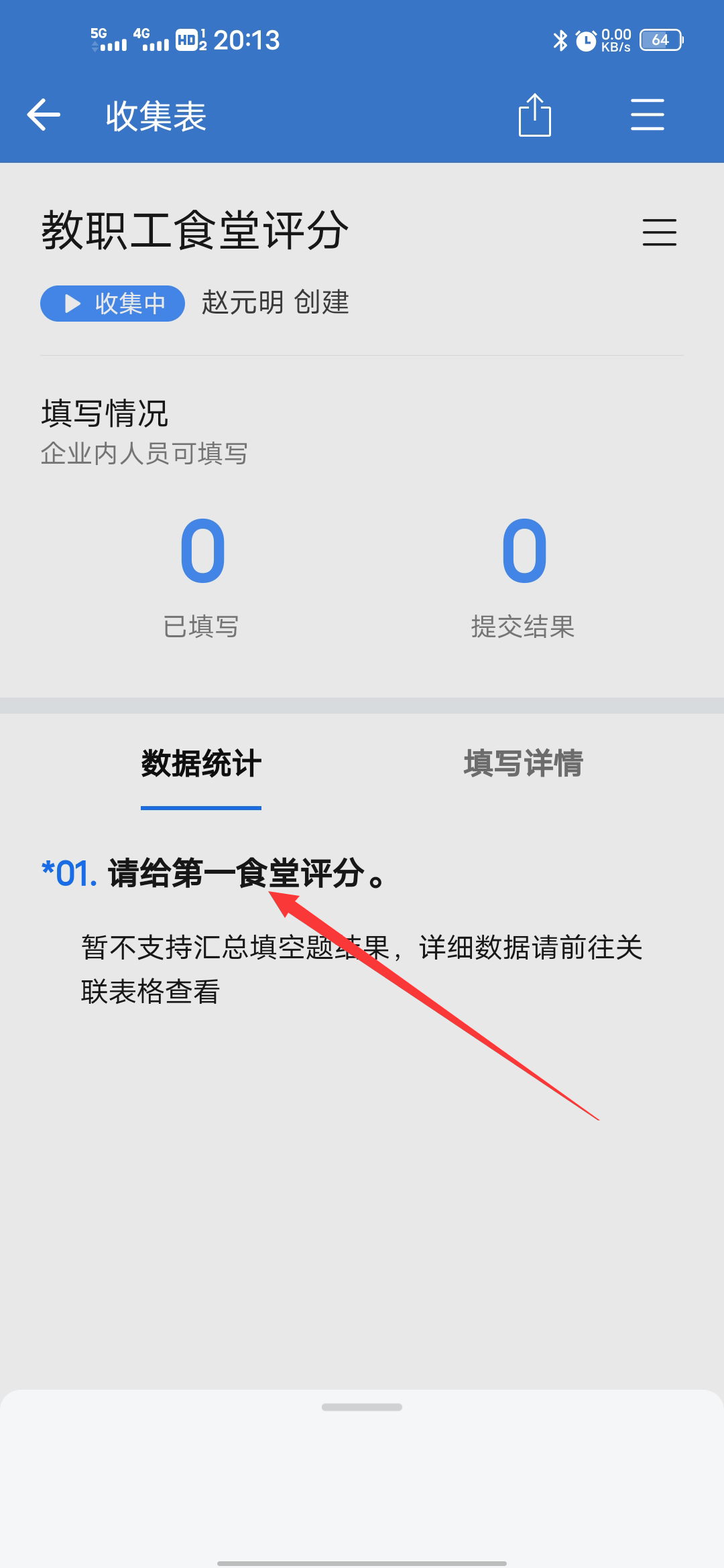This screenshot has width=724, height=1568.
Task: Tap the 收集中 status button
Action: tap(113, 304)
